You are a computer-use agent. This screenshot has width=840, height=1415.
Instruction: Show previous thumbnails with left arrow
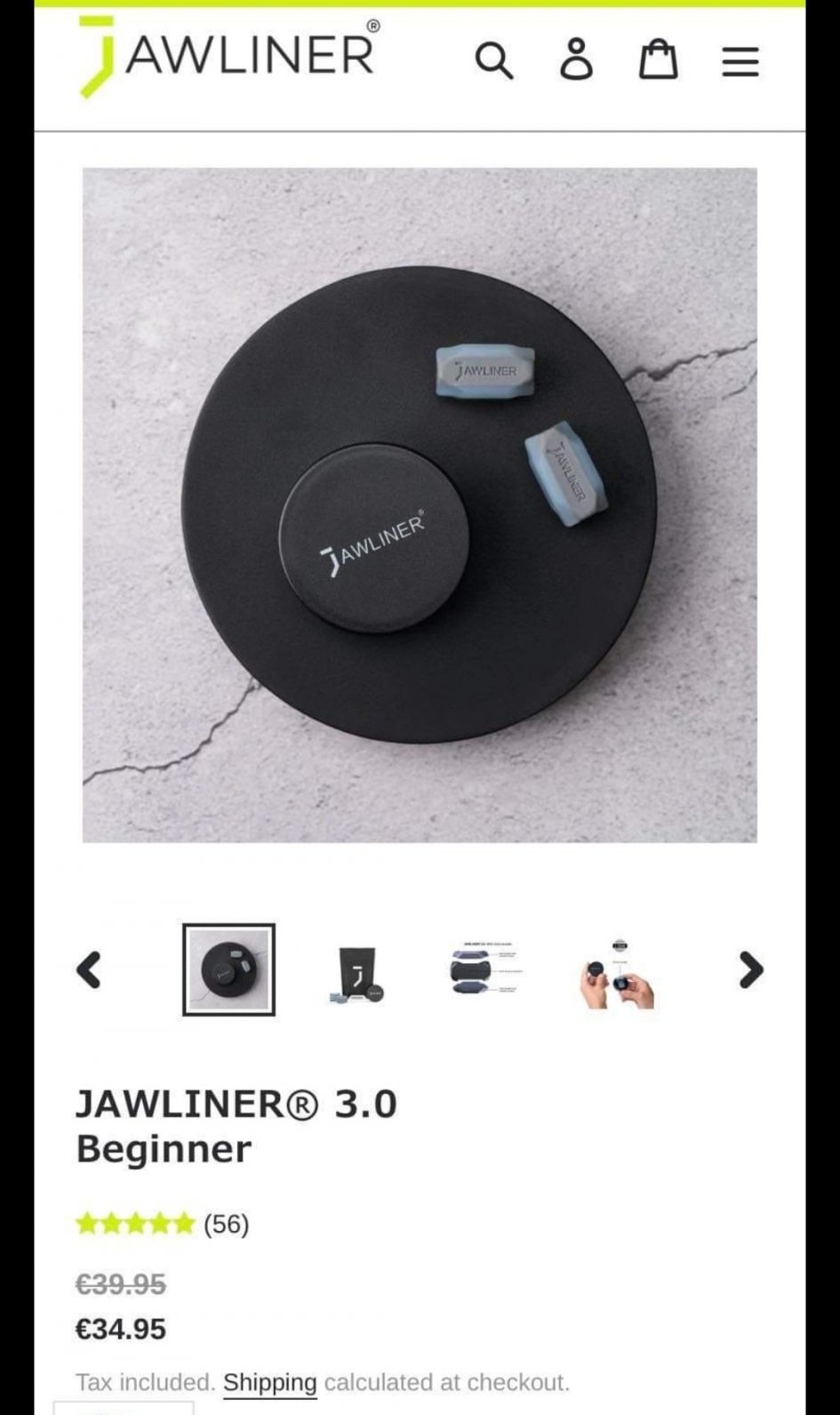[x=89, y=969]
